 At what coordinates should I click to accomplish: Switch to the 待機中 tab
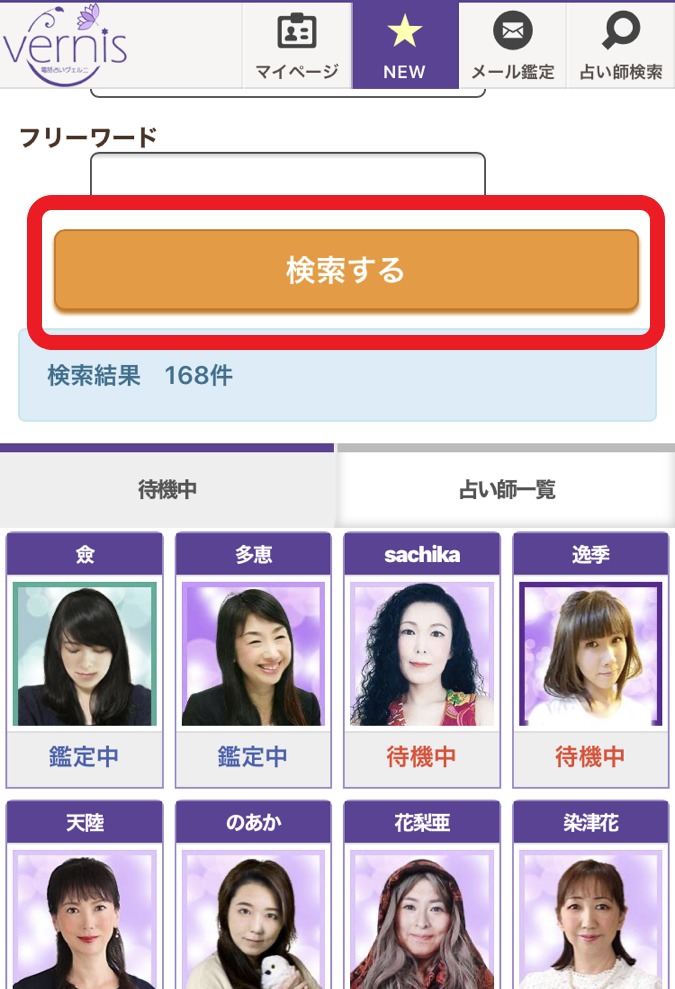[x=167, y=490]
